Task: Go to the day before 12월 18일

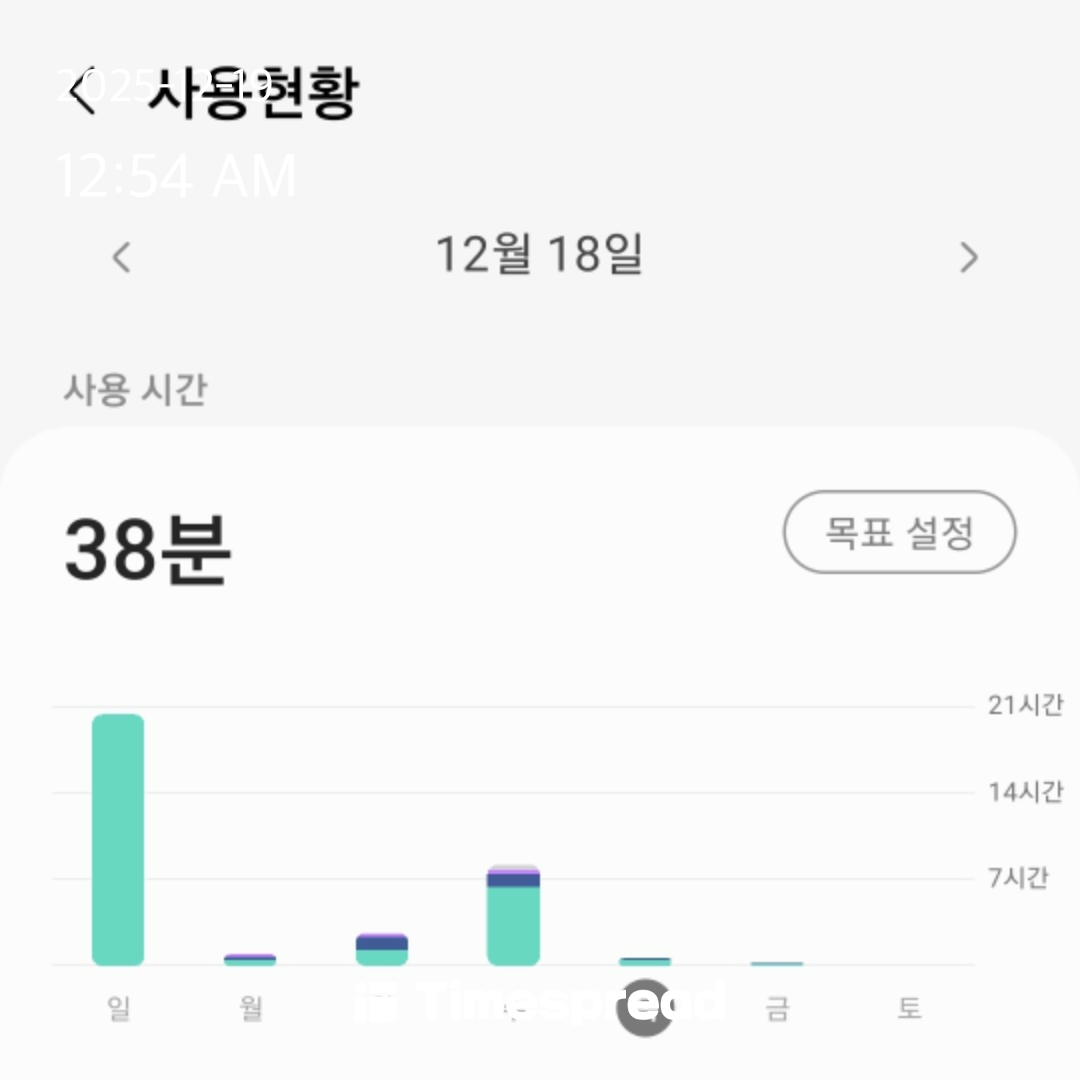Action: click(x=121, y=257)
